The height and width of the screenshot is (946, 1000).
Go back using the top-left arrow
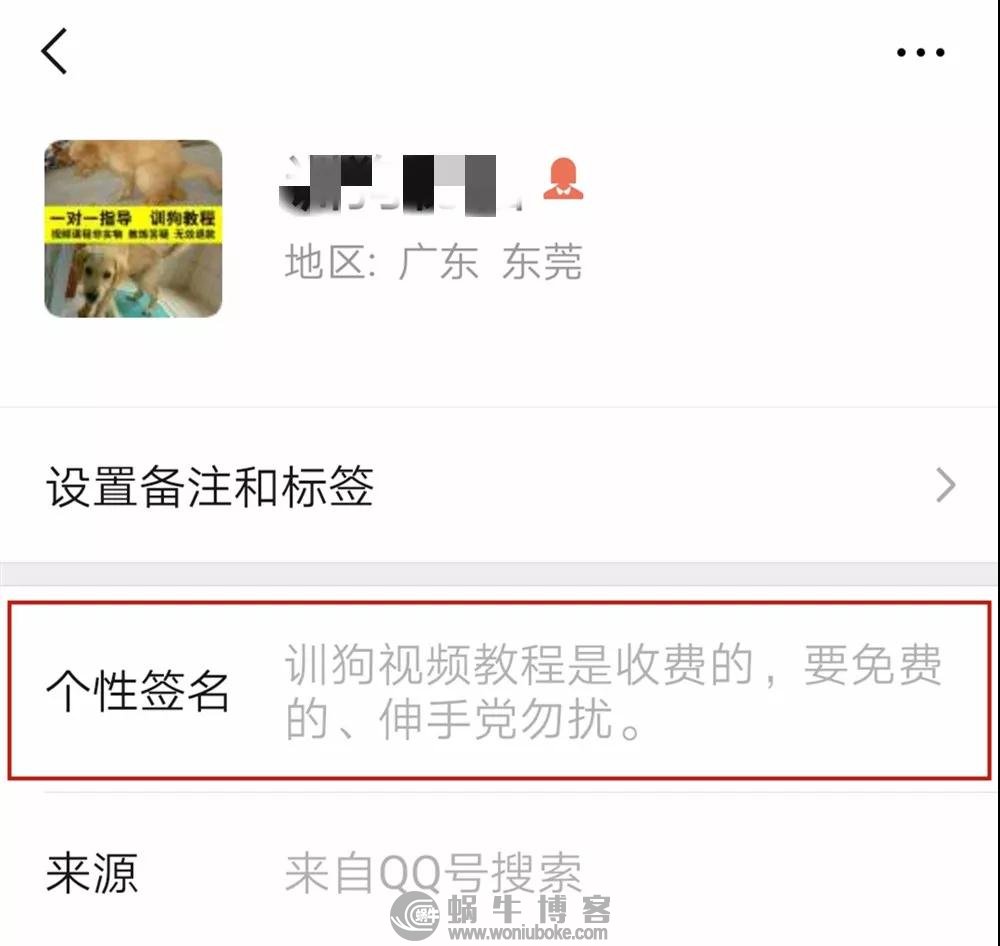click(x=55, y=51)
